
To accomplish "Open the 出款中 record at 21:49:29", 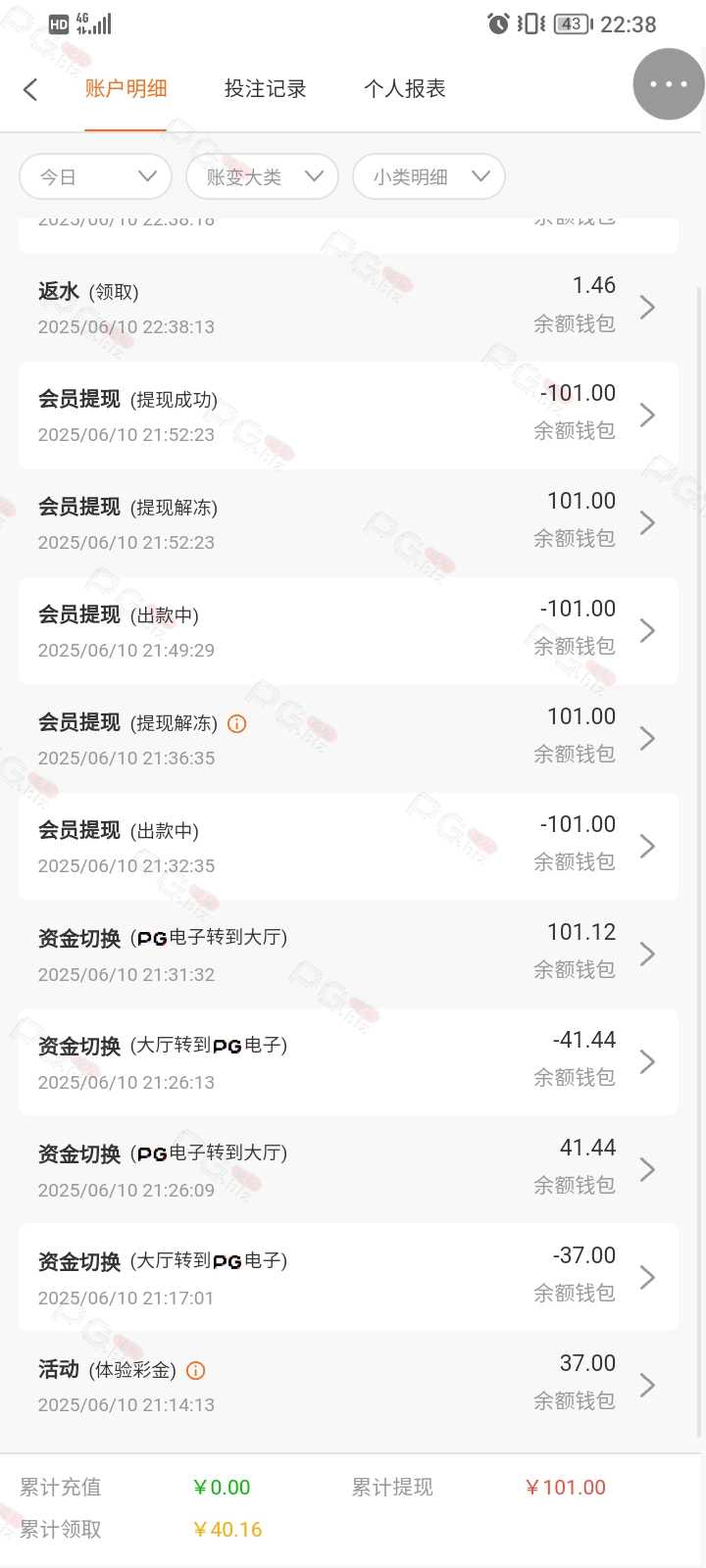I will coord(348,631).
